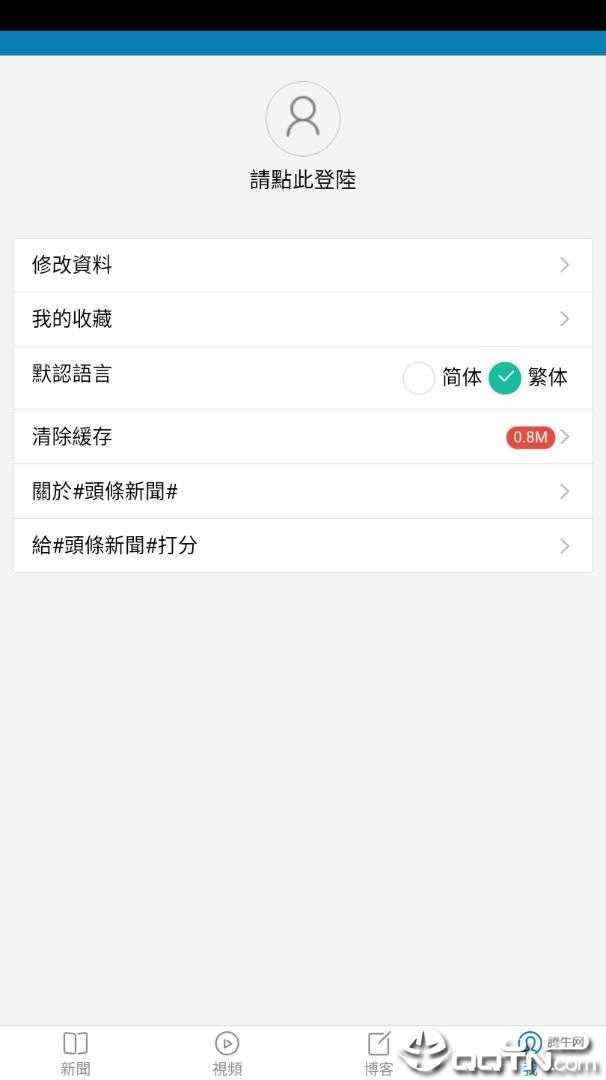Switch to the 博客 tab
Image resolution: width=606 pixels, height=1080 pixels.
[379, 1053]
